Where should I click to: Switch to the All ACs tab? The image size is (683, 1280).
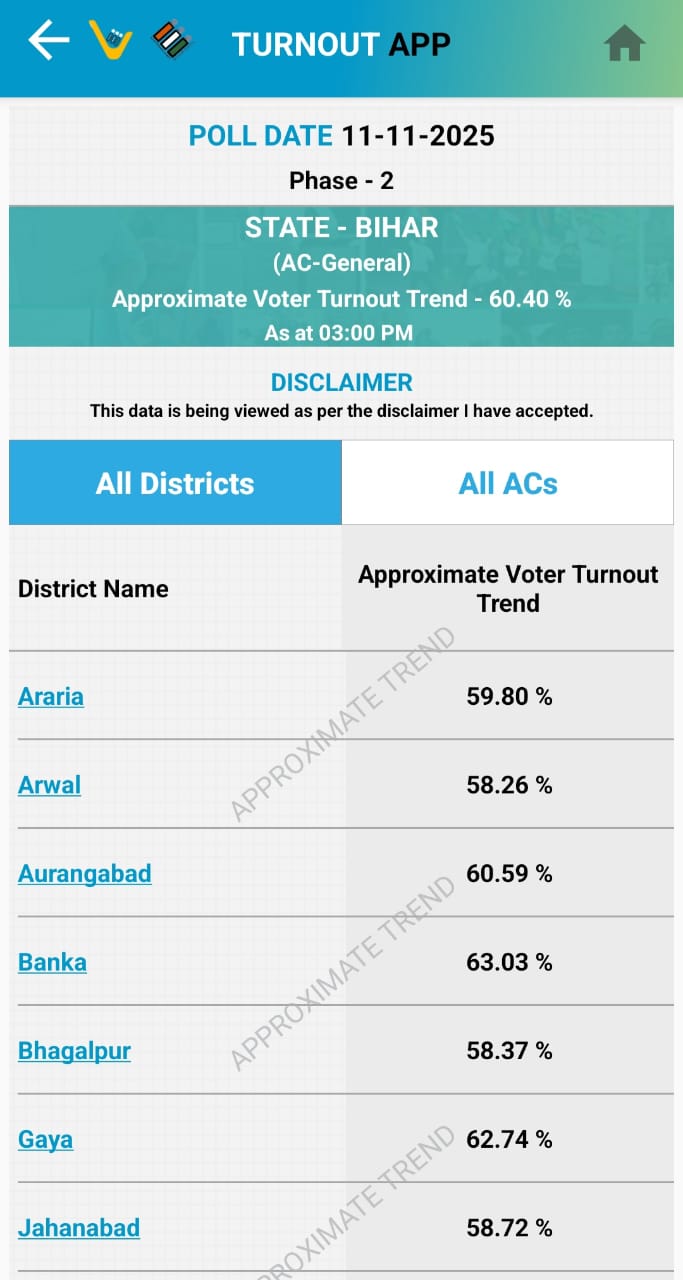[x=508, y=484]
